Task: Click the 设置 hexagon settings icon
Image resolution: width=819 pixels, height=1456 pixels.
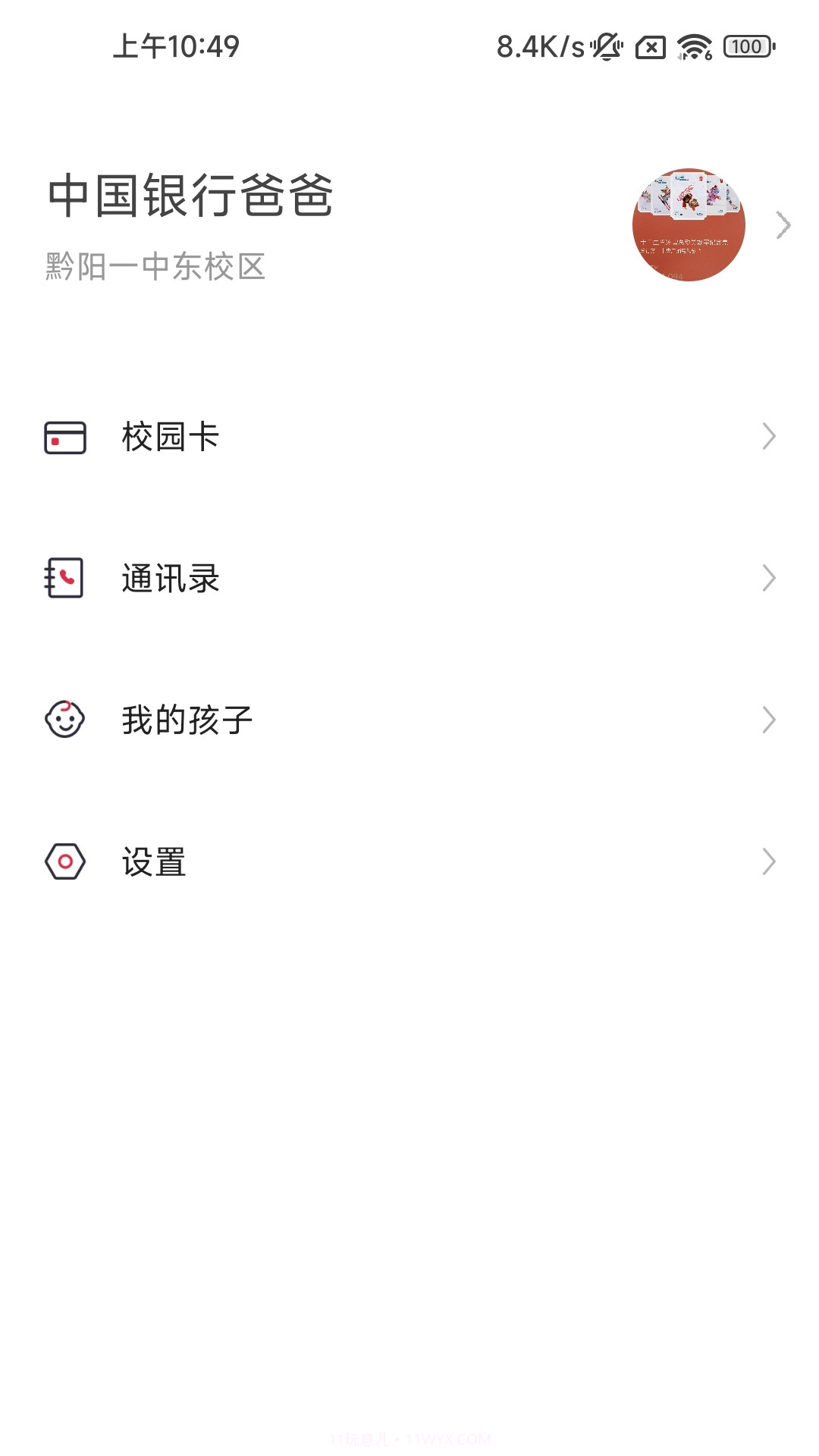Action: pos(65,861)
